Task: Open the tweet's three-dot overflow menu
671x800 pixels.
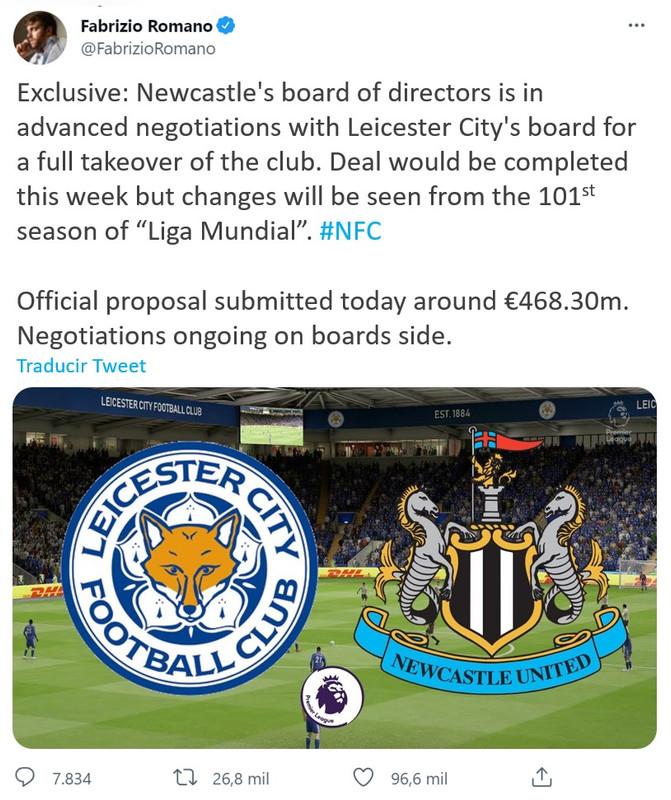Action: [x=637, y=24]
